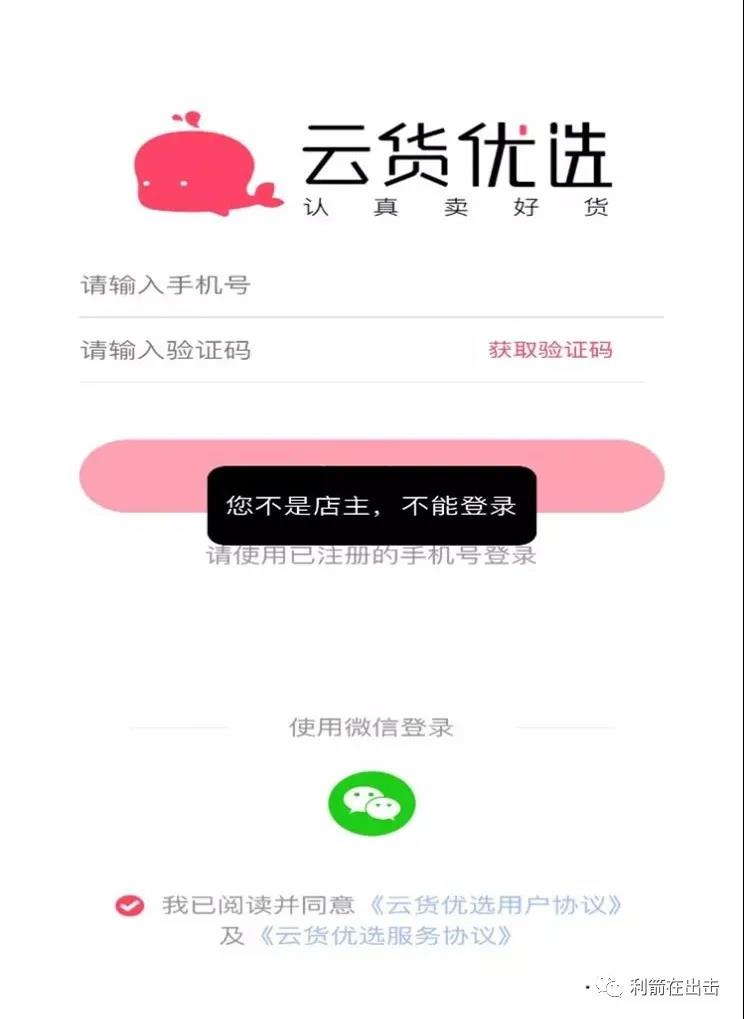Tap the red checkmark icon near agreement text
Screen dimensions: 744x1019
128,904
